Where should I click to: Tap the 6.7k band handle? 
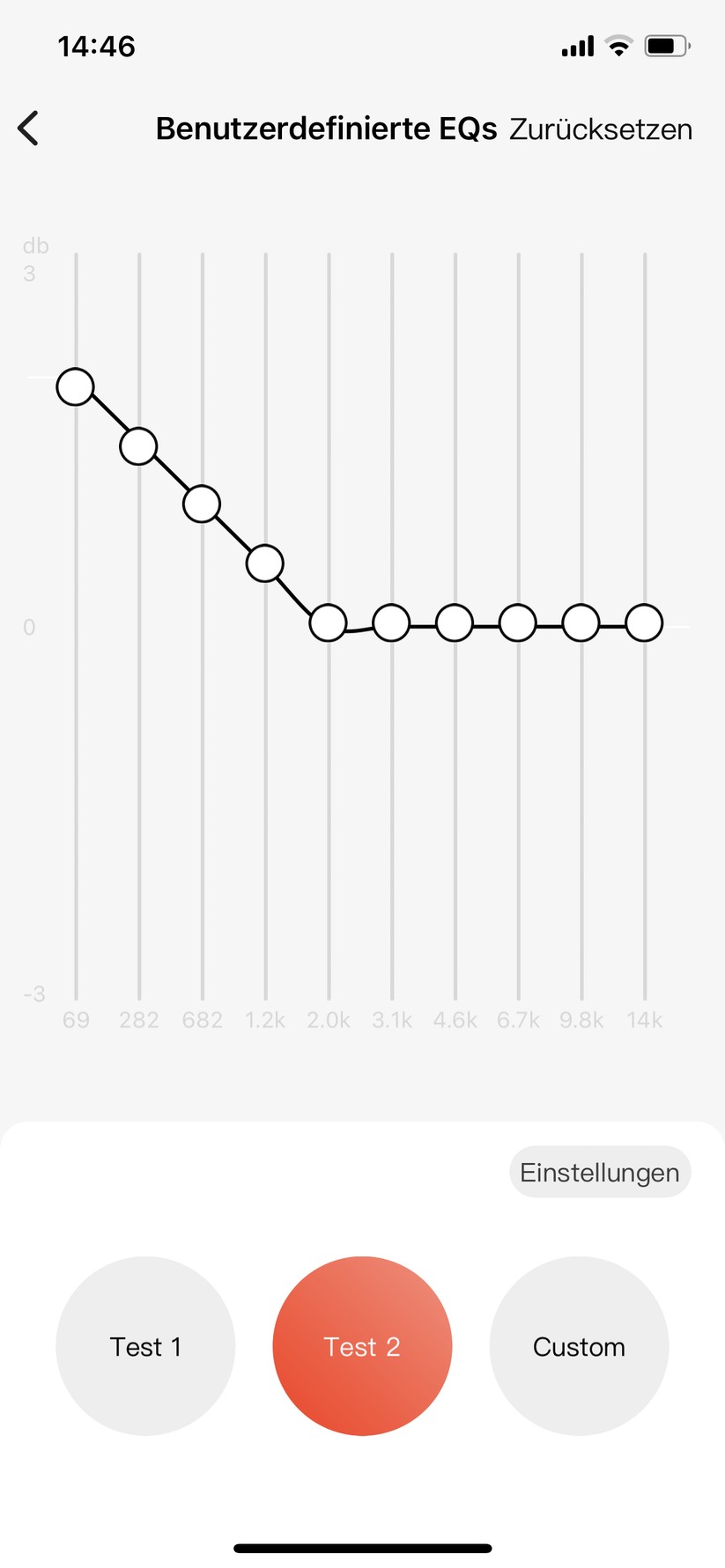click(x=518, y=623)
